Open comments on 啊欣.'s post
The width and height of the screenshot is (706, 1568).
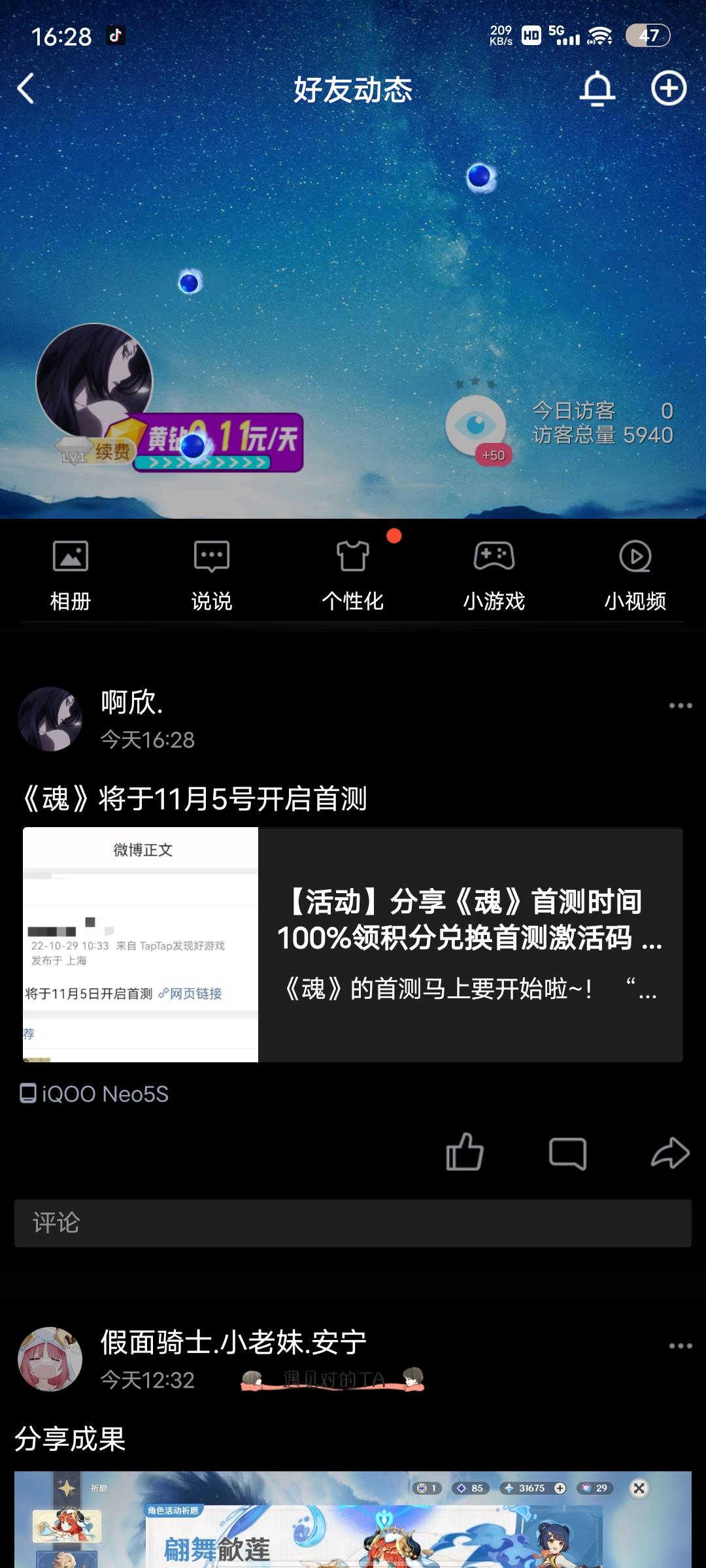568,1152
